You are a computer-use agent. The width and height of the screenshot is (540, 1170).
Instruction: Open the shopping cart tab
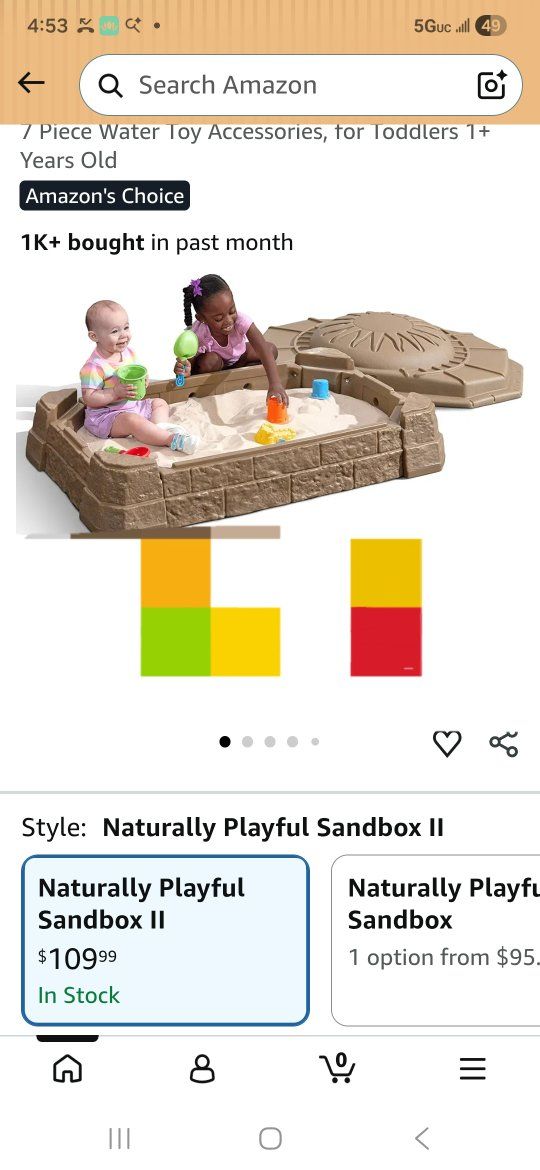pyautogui.click(x=337, y=1068)
